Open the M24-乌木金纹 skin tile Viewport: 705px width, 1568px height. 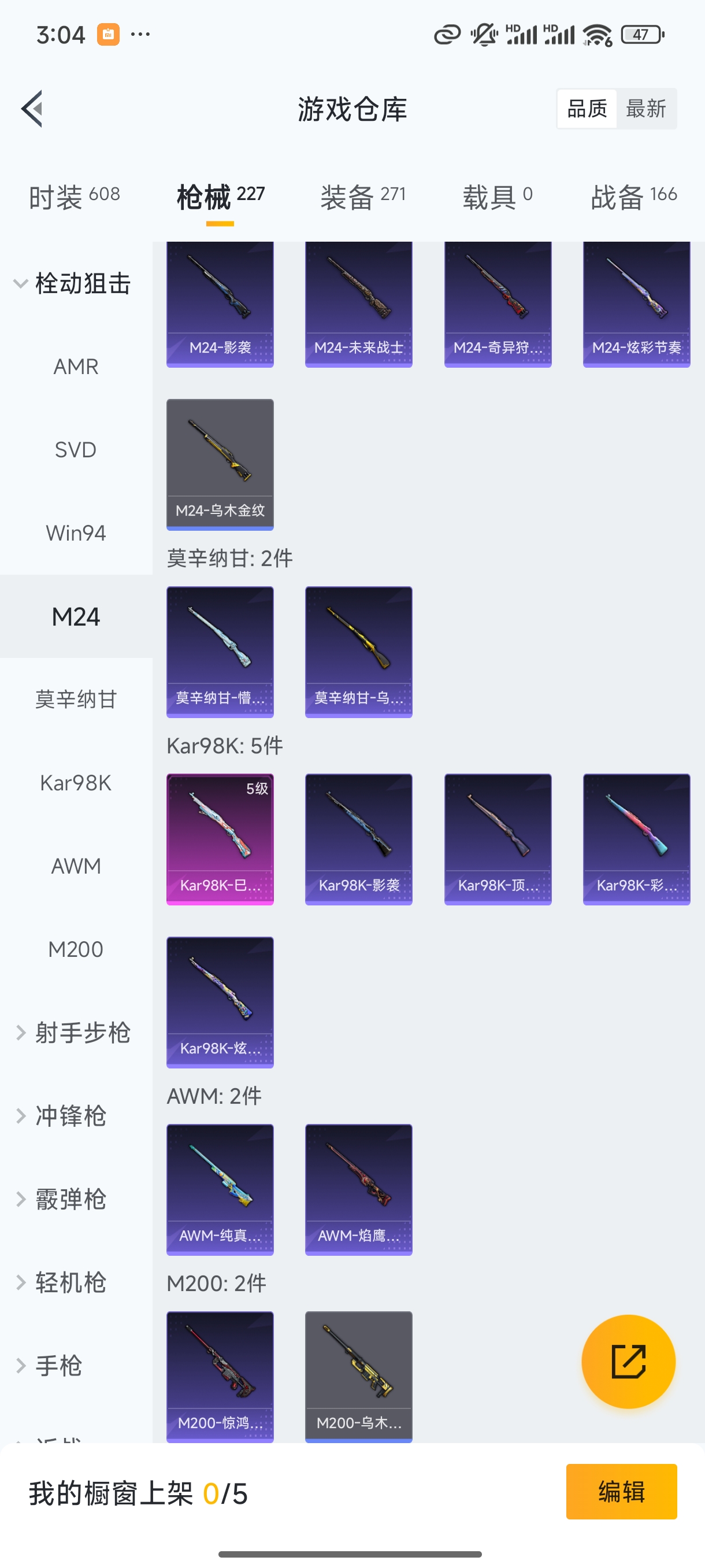click(x=220, y=464)
